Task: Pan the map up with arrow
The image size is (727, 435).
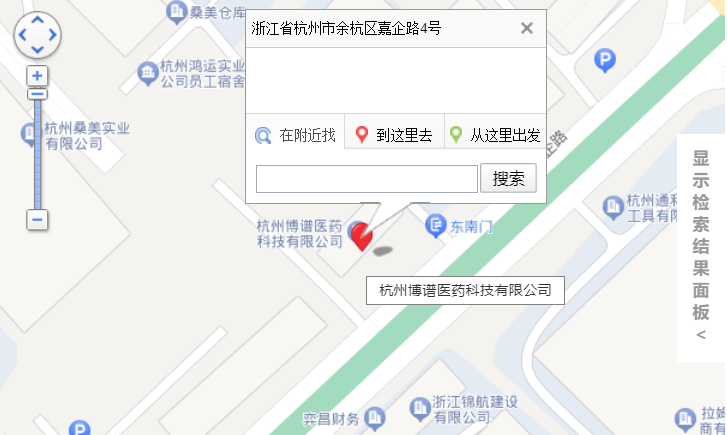Action: coord(38,20)
